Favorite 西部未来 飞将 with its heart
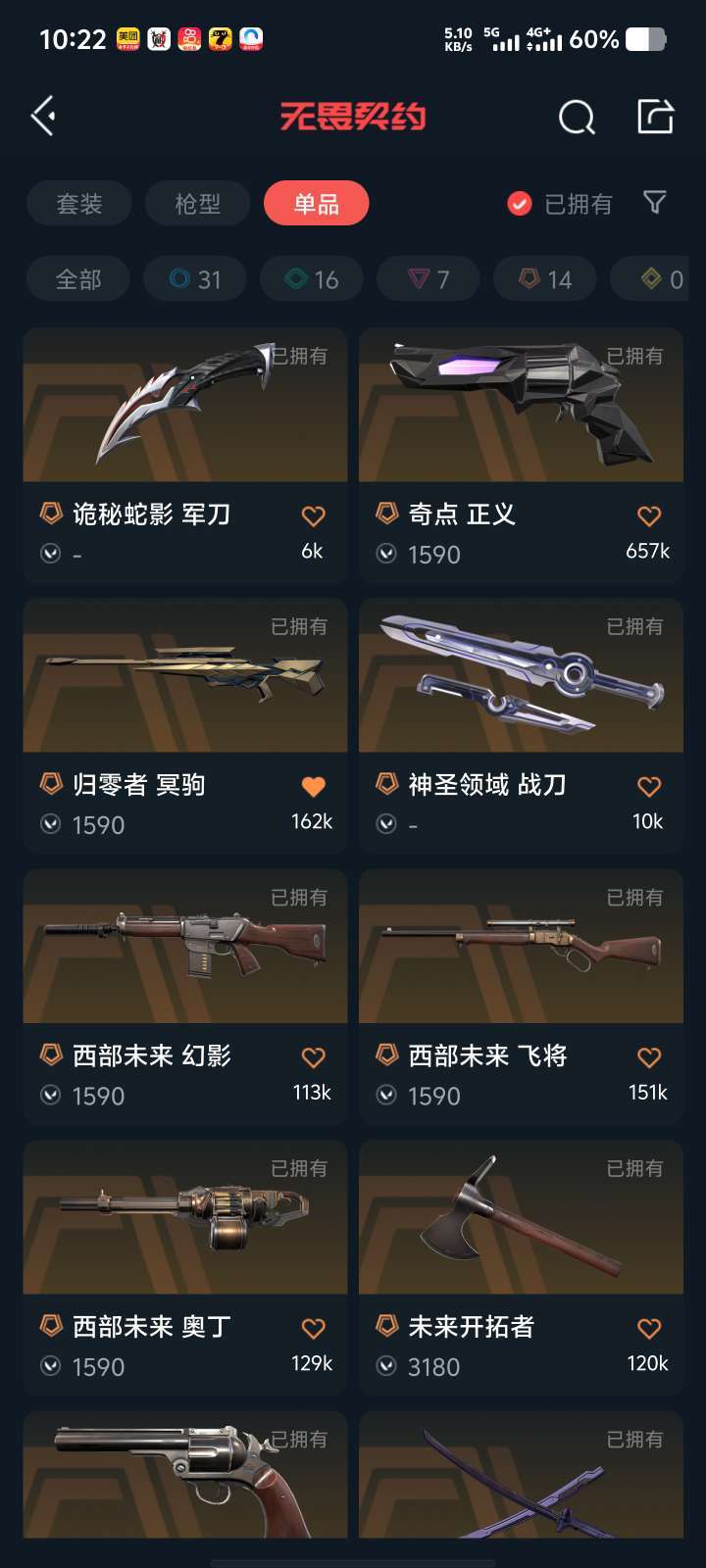 (x=648, y=1055)
